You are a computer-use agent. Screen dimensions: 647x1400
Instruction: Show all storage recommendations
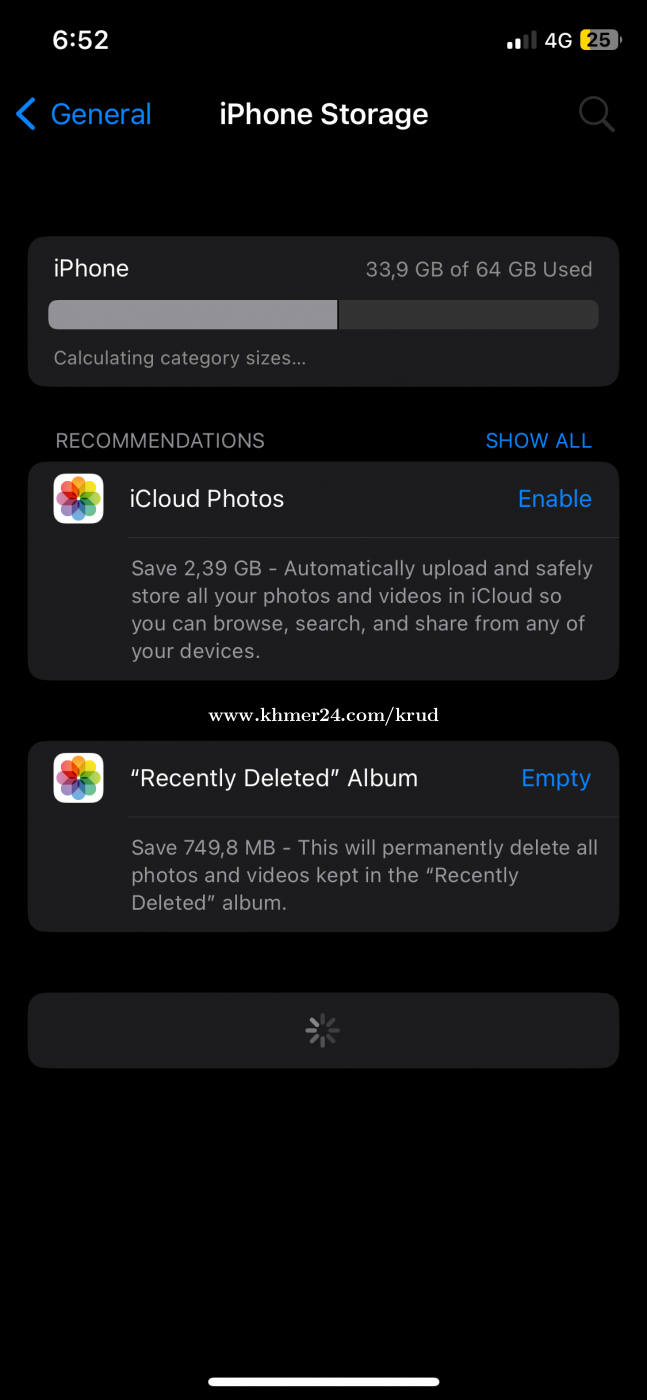[x=538, y=441]
